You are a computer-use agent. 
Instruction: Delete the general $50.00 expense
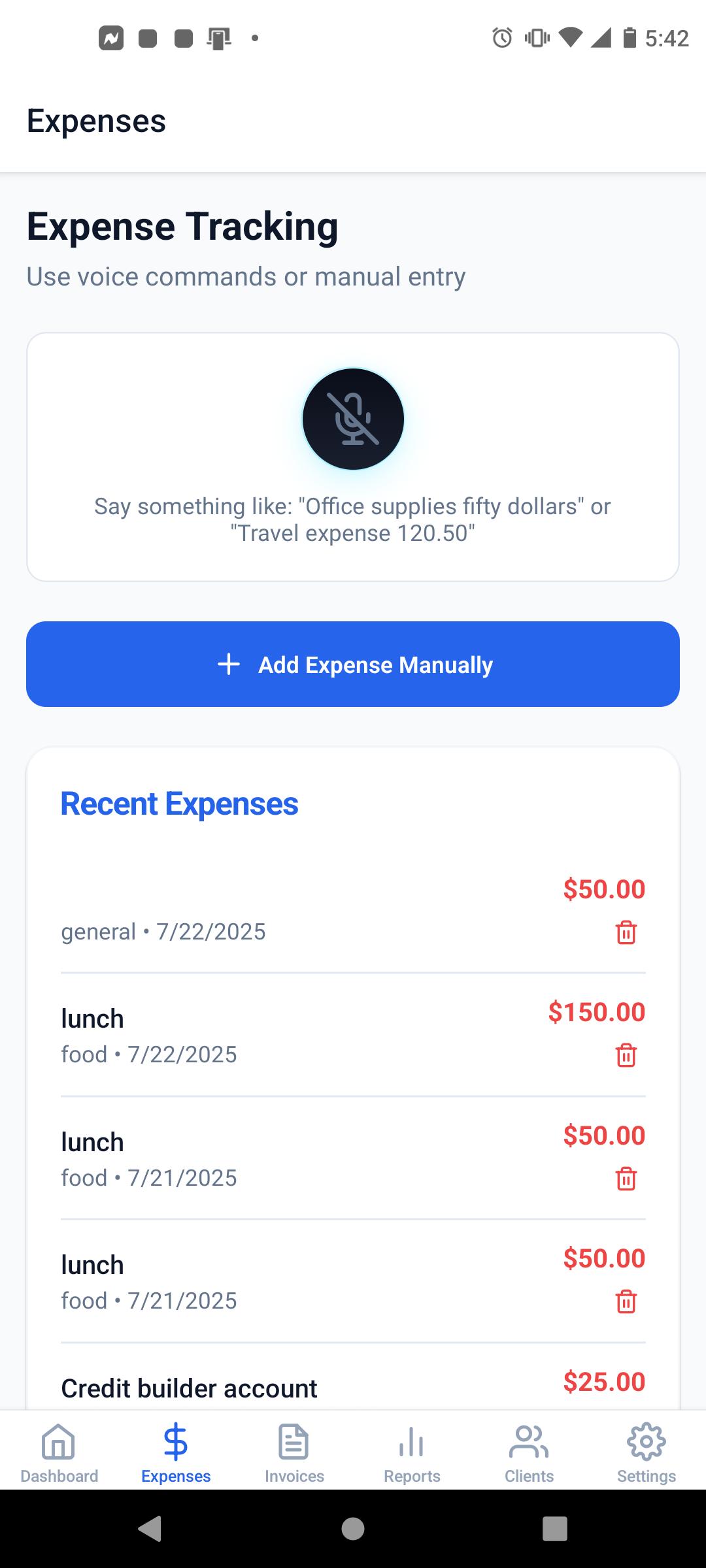tap(626, 932)
